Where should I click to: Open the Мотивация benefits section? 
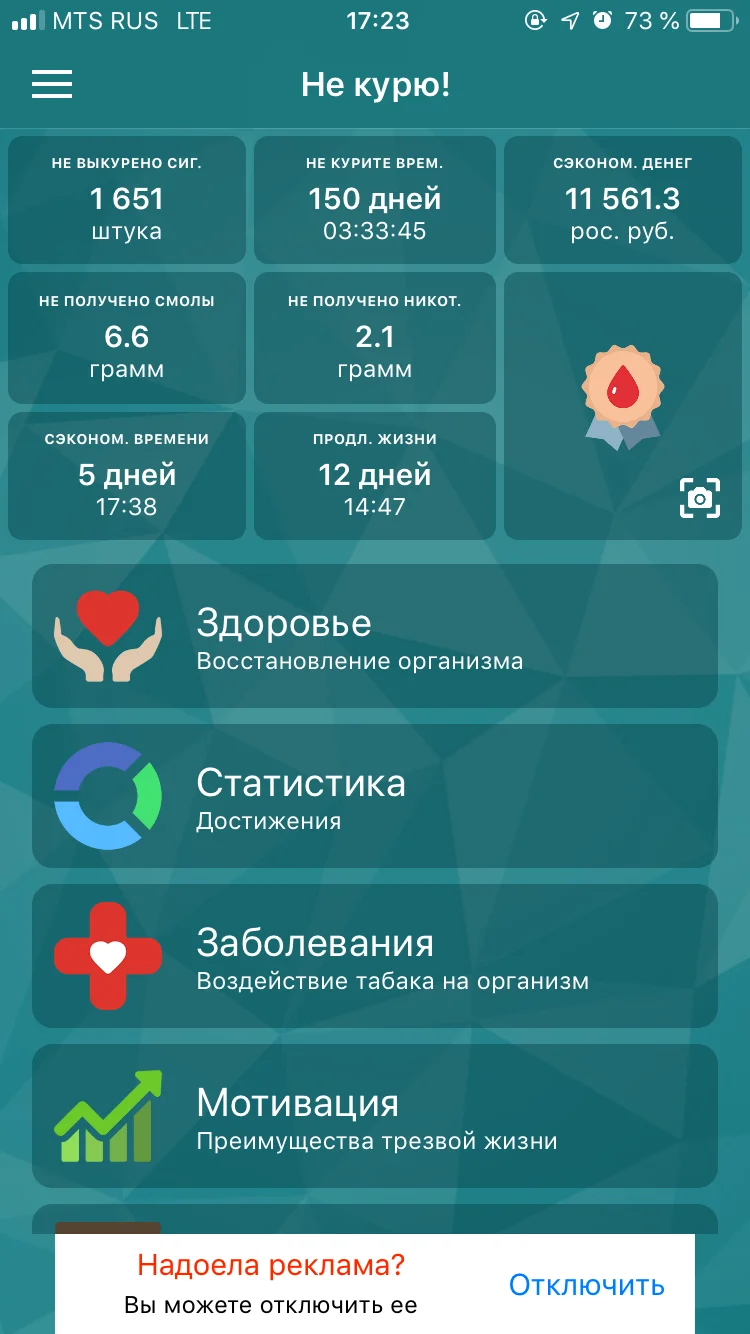[x=375, y=1116]
